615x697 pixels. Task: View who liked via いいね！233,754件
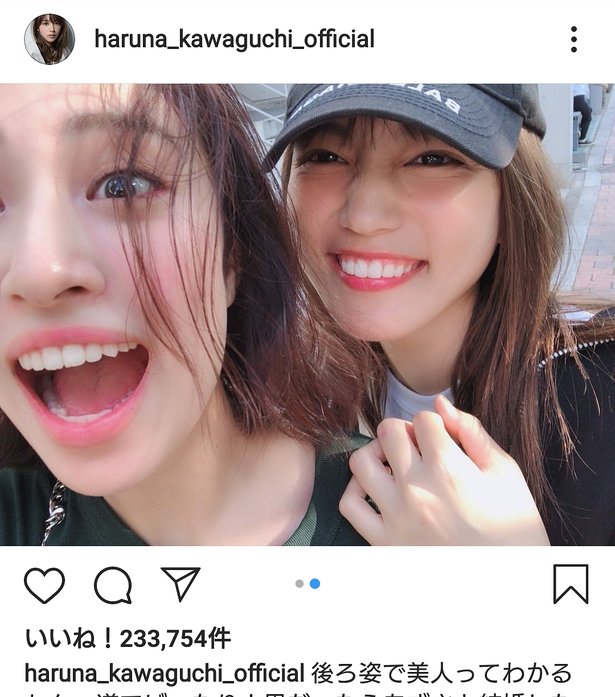[x=127, y=635]
